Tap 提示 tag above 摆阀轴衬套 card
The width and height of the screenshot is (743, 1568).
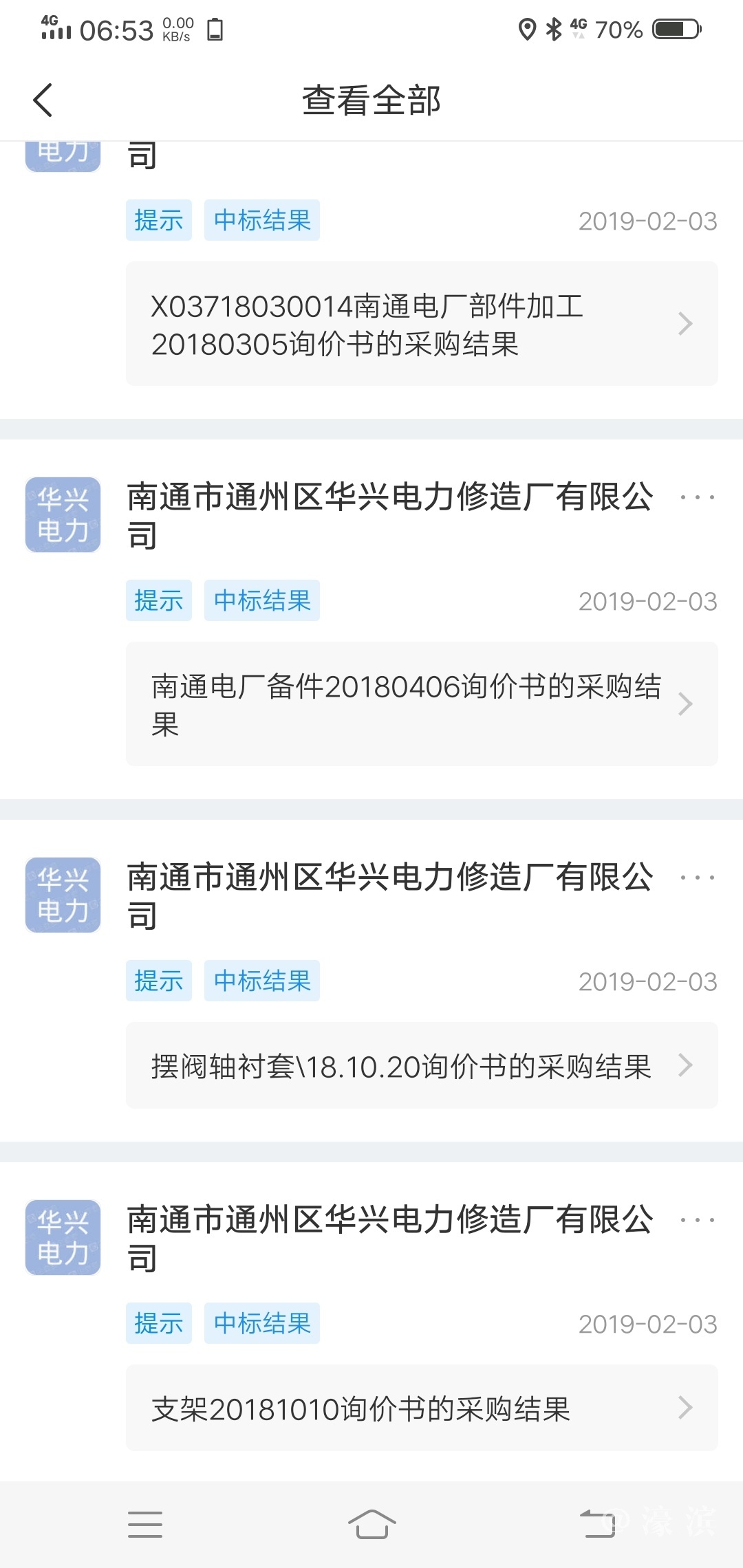tap(158, 981)
